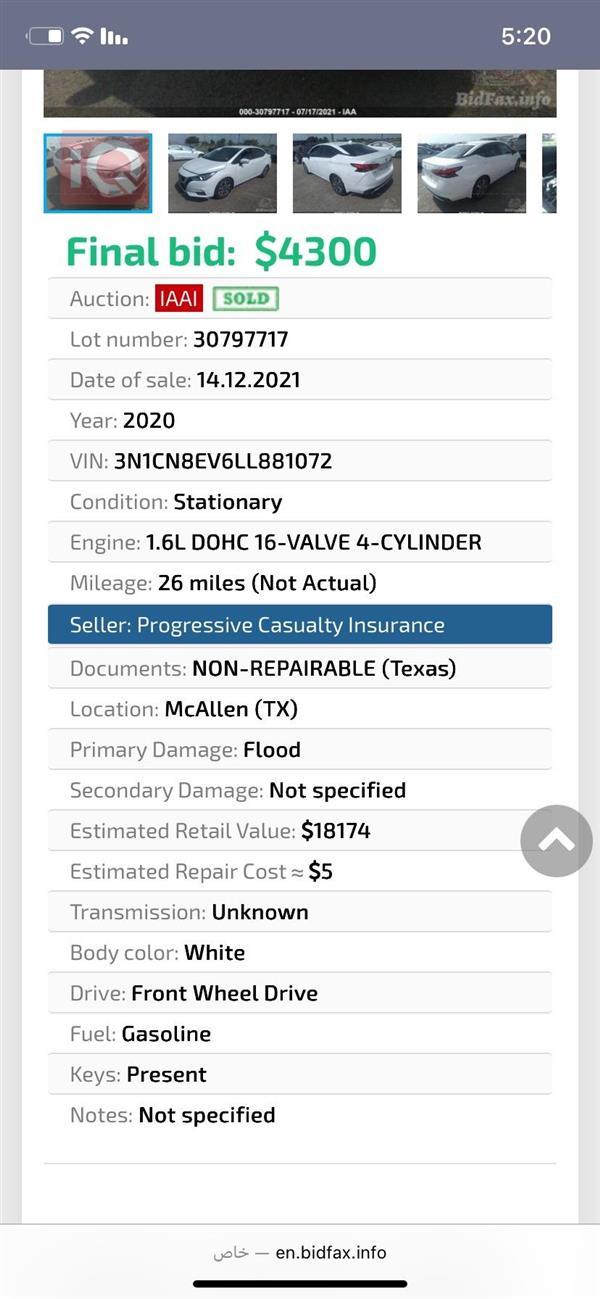Open the fourth thumbnail showing car rear
Screen dimensions: 600x1299
point(471,173)
